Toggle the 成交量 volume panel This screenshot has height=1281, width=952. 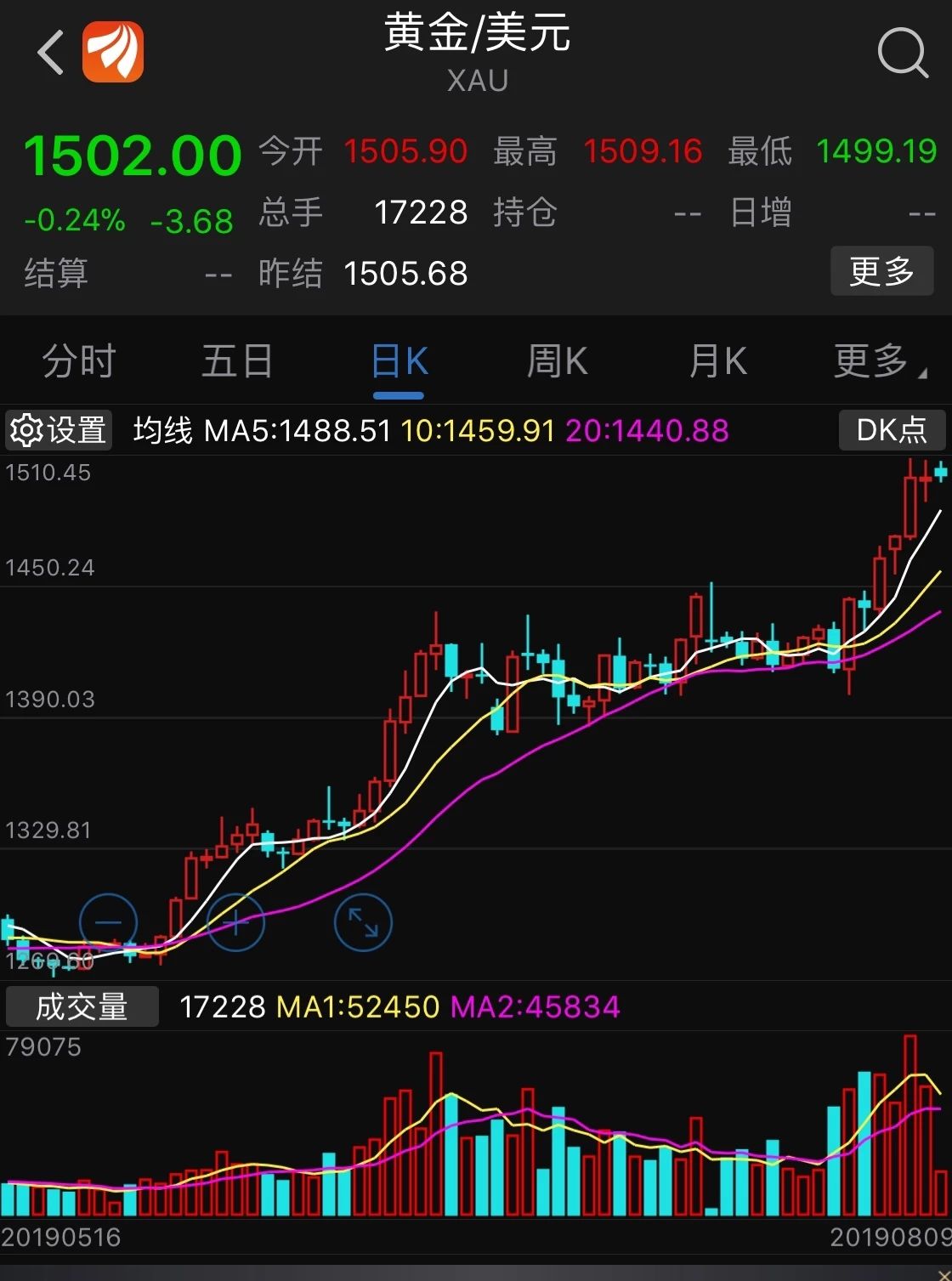click(x=82, y=1006)
